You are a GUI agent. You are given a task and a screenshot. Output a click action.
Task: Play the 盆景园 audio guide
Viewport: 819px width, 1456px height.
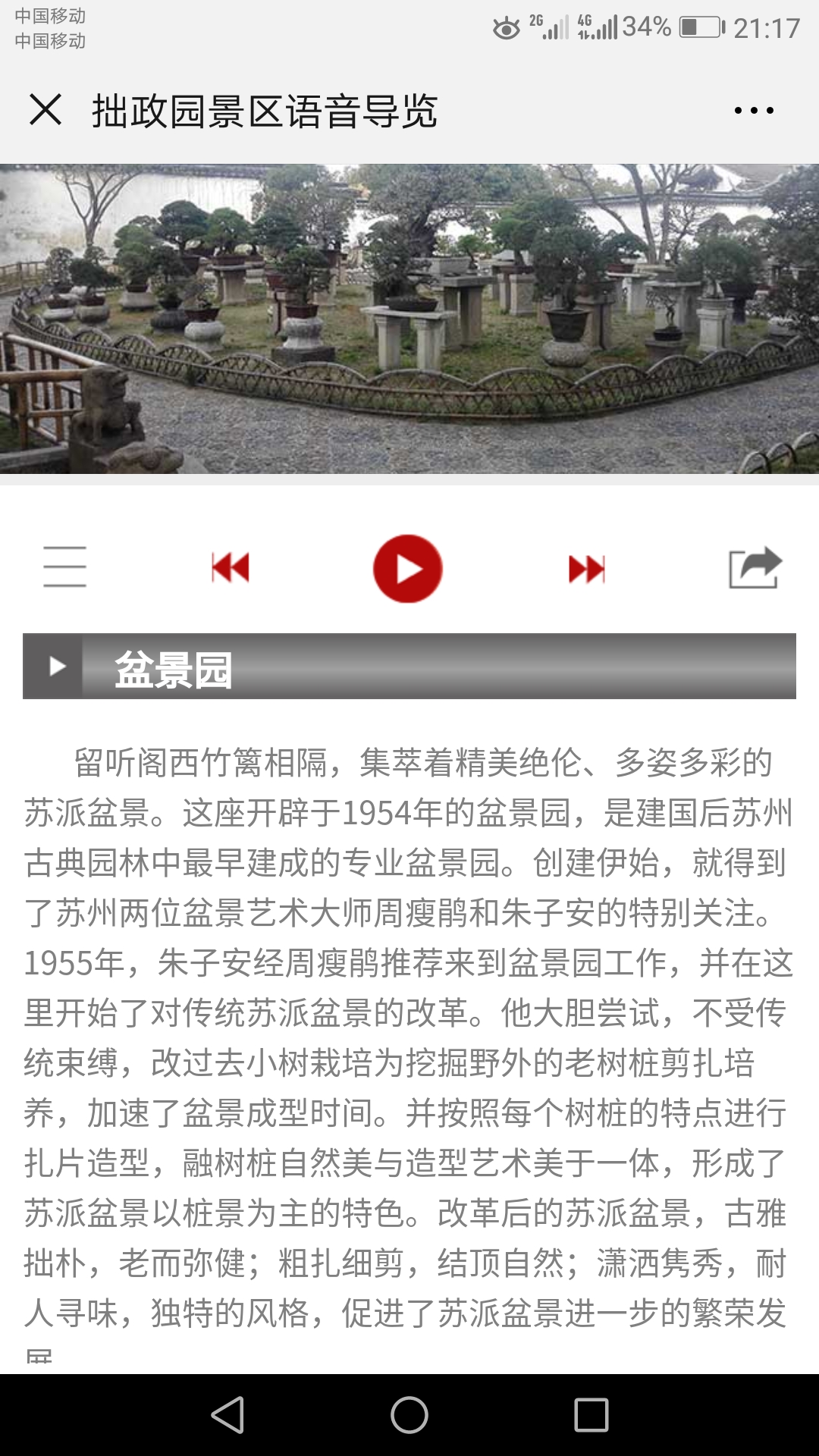coord(408,569)
